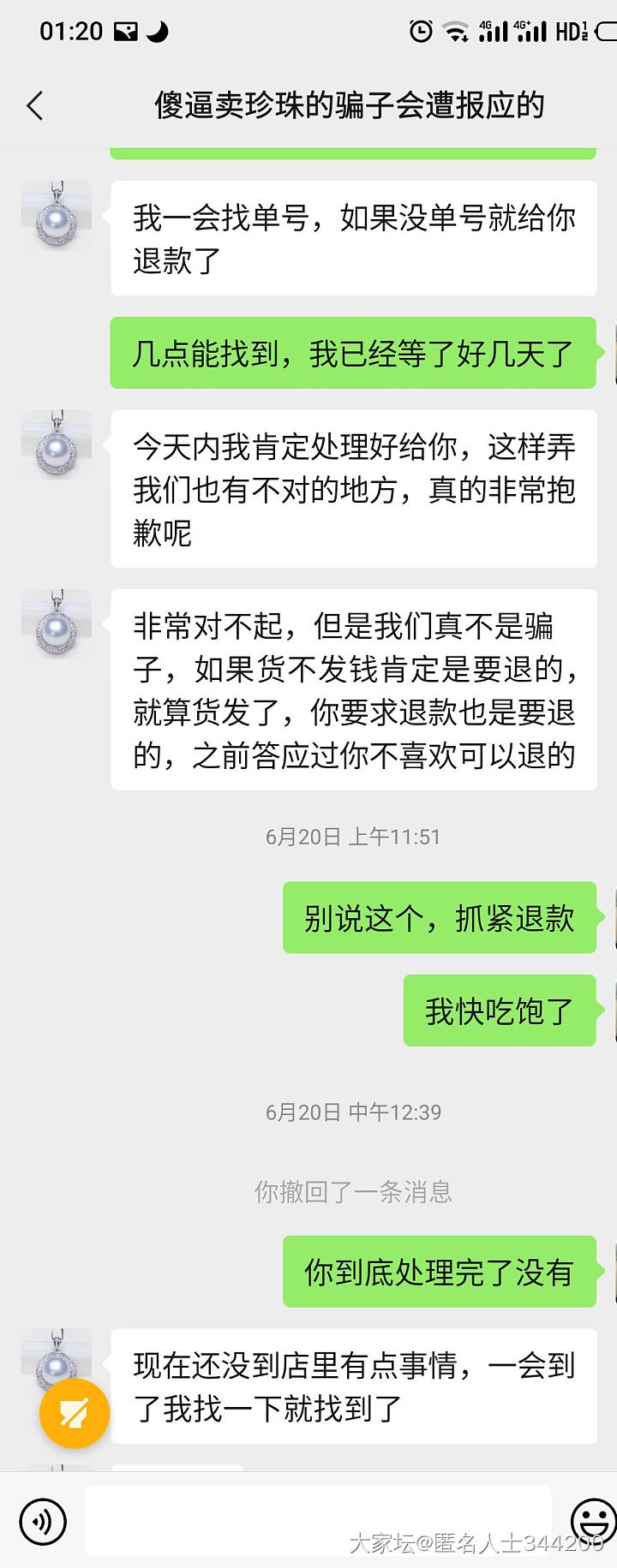Open sender's avatar beside "非常对不起" message

[x=57, y=624]
